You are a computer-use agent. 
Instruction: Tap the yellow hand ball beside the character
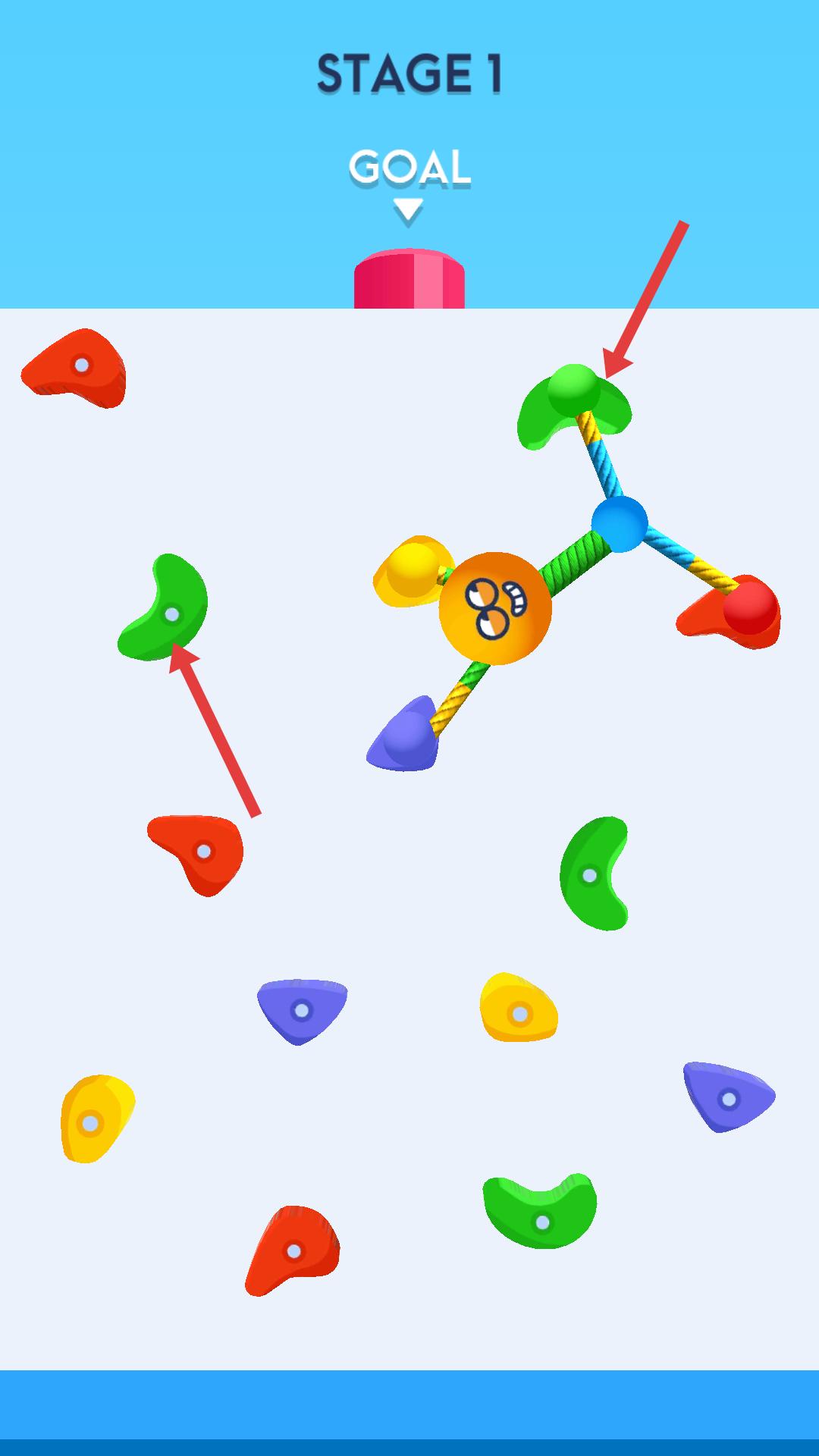(x=412, y=570)
